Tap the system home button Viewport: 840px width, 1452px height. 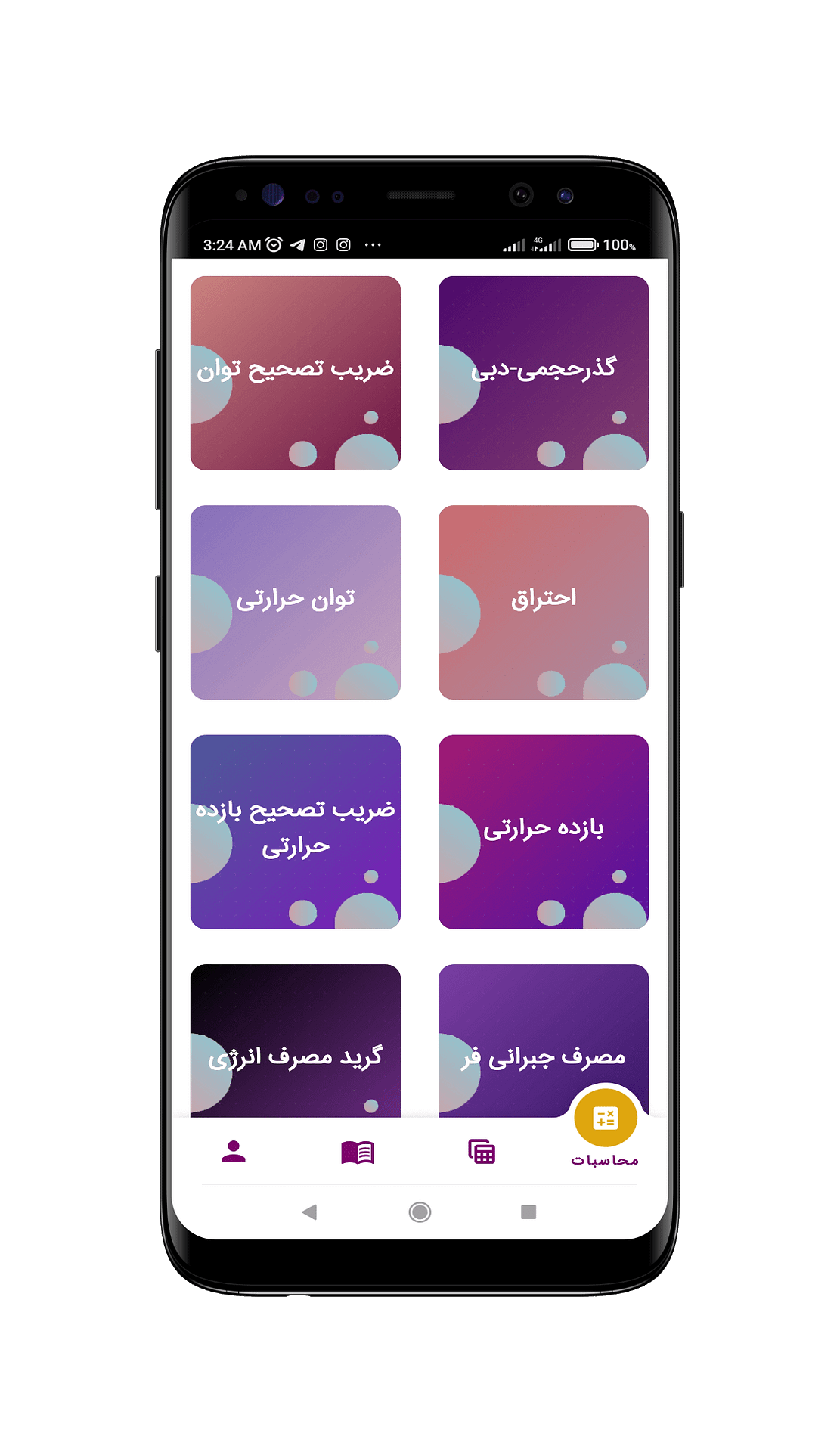point(420,1212)
